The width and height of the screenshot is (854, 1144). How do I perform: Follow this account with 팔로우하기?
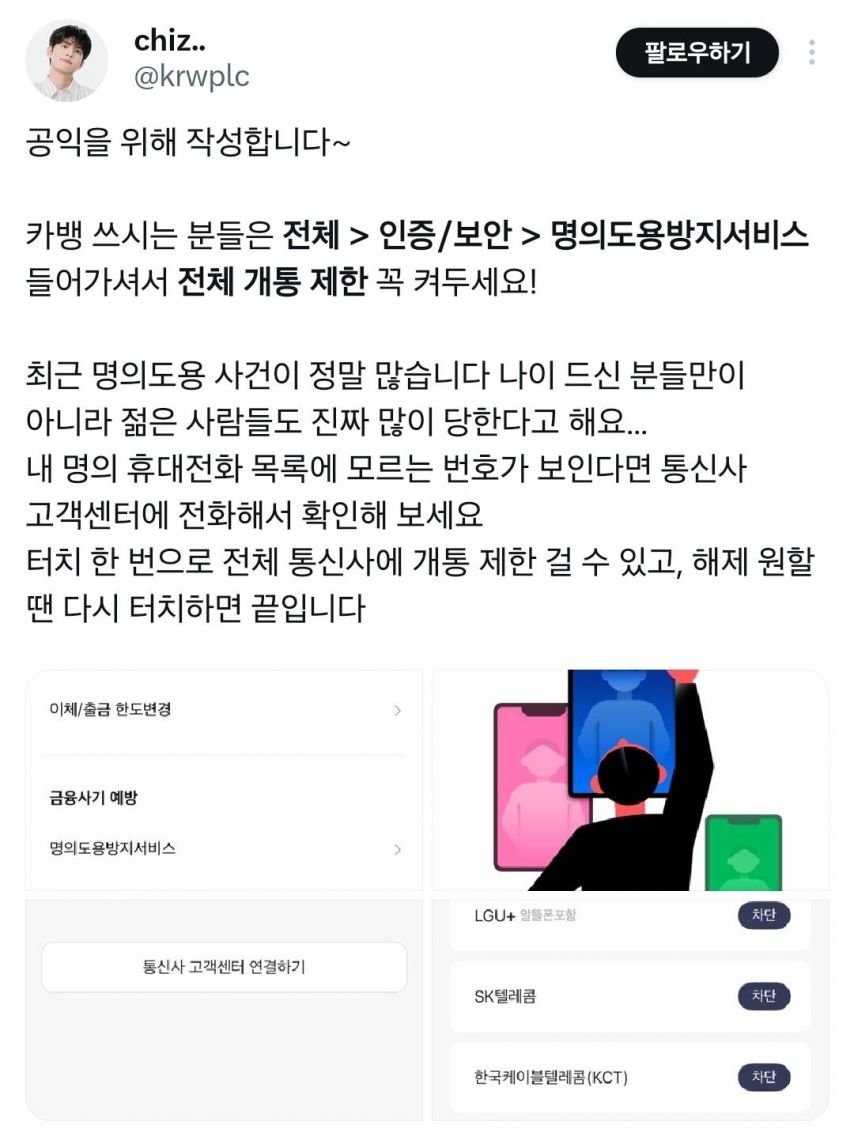tap(697, 53)
